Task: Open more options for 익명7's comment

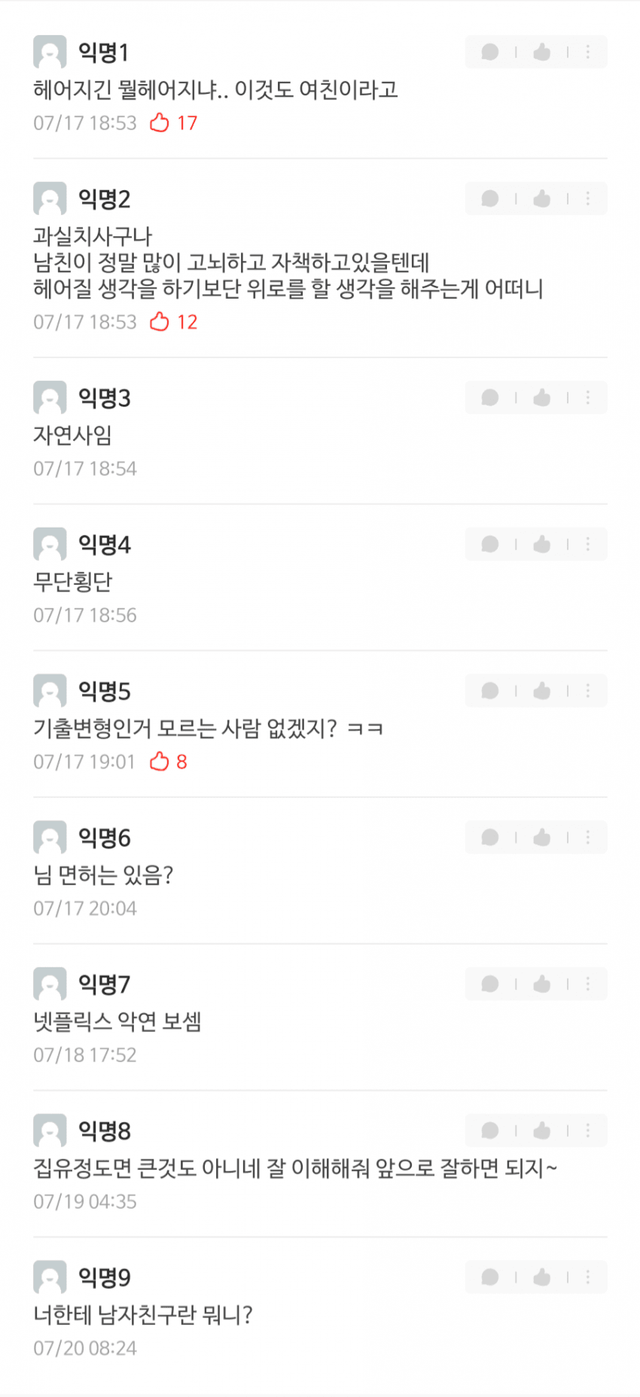Action: point(588,984)
